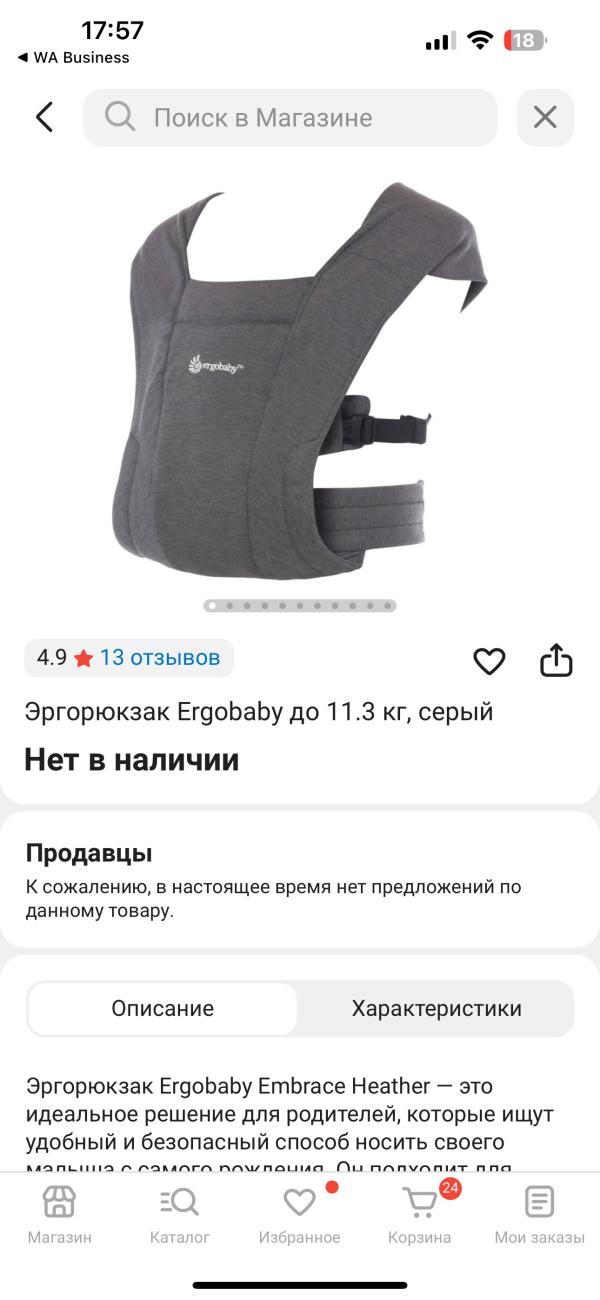Go to Избранное in the bottom navigation
The height and width of the screenshot is (1300, 600).
pyautogui.click(x=300, y=1214)
